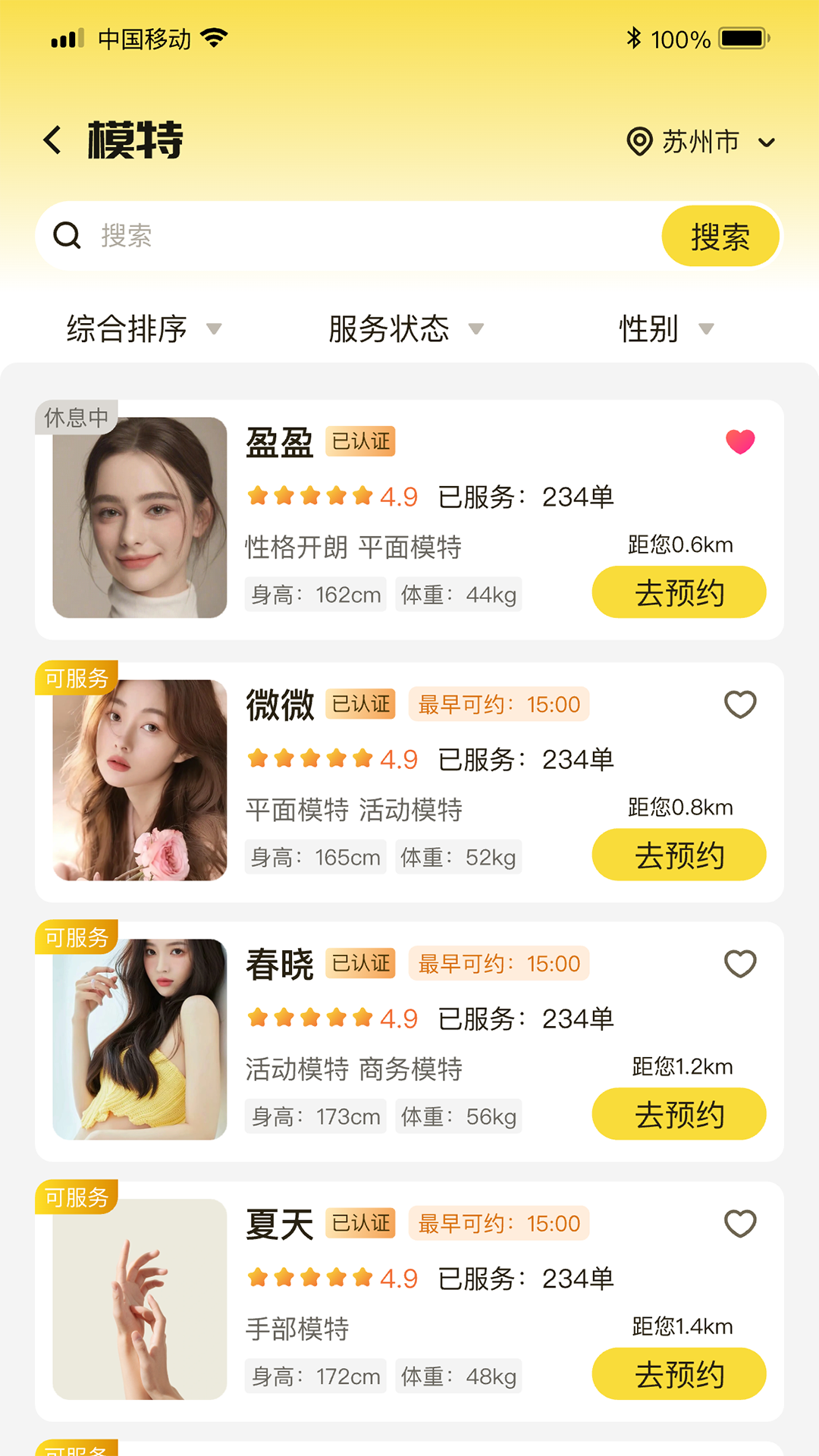Tap 去预约 on 微微's card
Image resolution: width=819 pixels, height=1456 pixels.
679,855
